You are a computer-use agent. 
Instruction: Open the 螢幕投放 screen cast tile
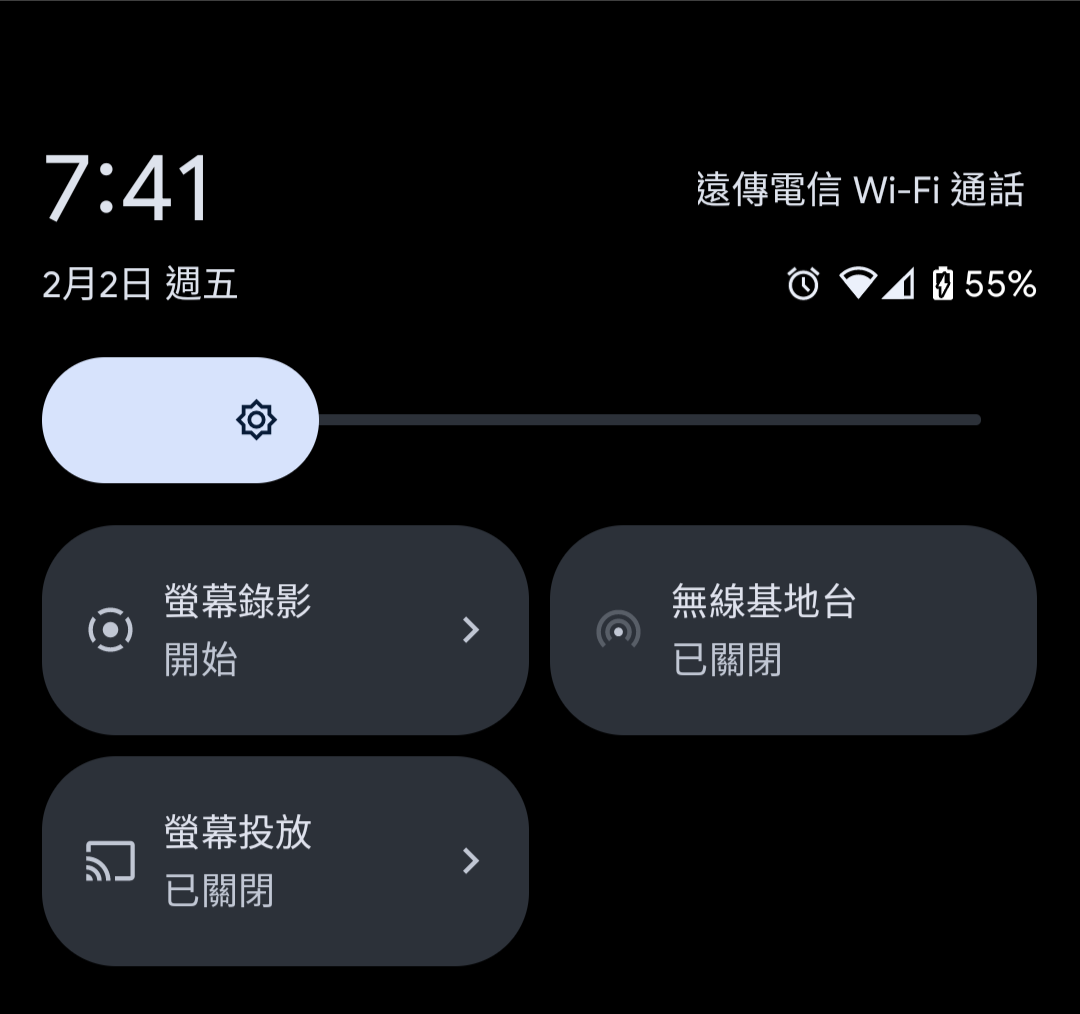(x=285, y=861)
